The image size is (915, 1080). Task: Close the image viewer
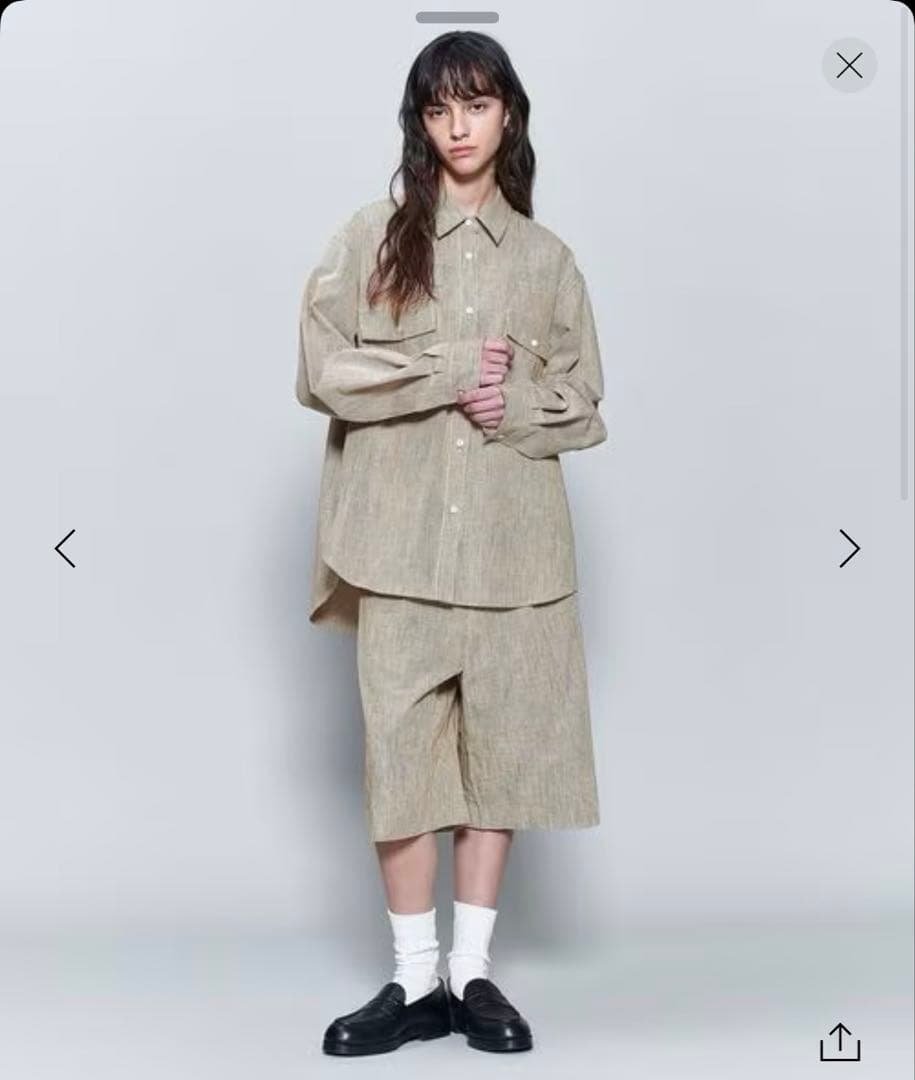point(849,66)
